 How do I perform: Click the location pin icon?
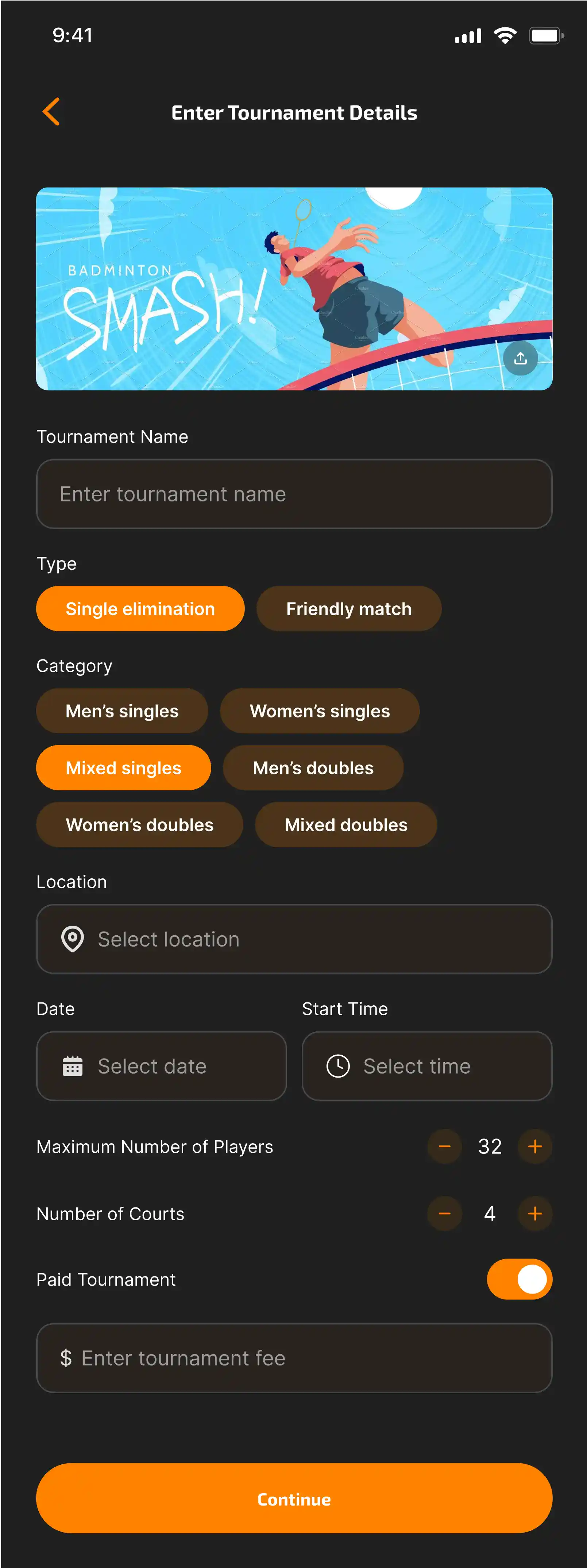point(72,939)
